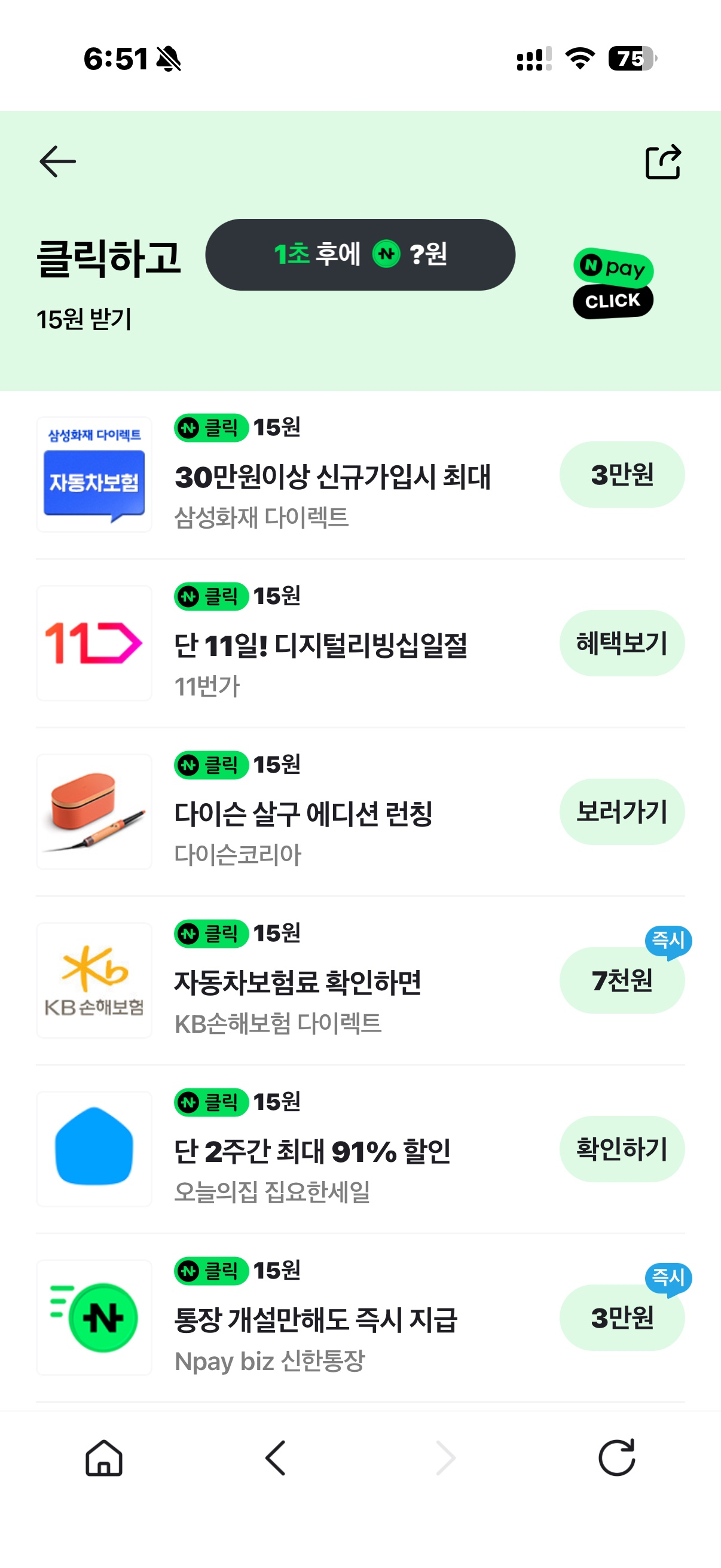Image resolution: width=721 pixels, height=1568 pixels.
Task: Reload the page with the refresh icon
Action: coord(616,1458)
